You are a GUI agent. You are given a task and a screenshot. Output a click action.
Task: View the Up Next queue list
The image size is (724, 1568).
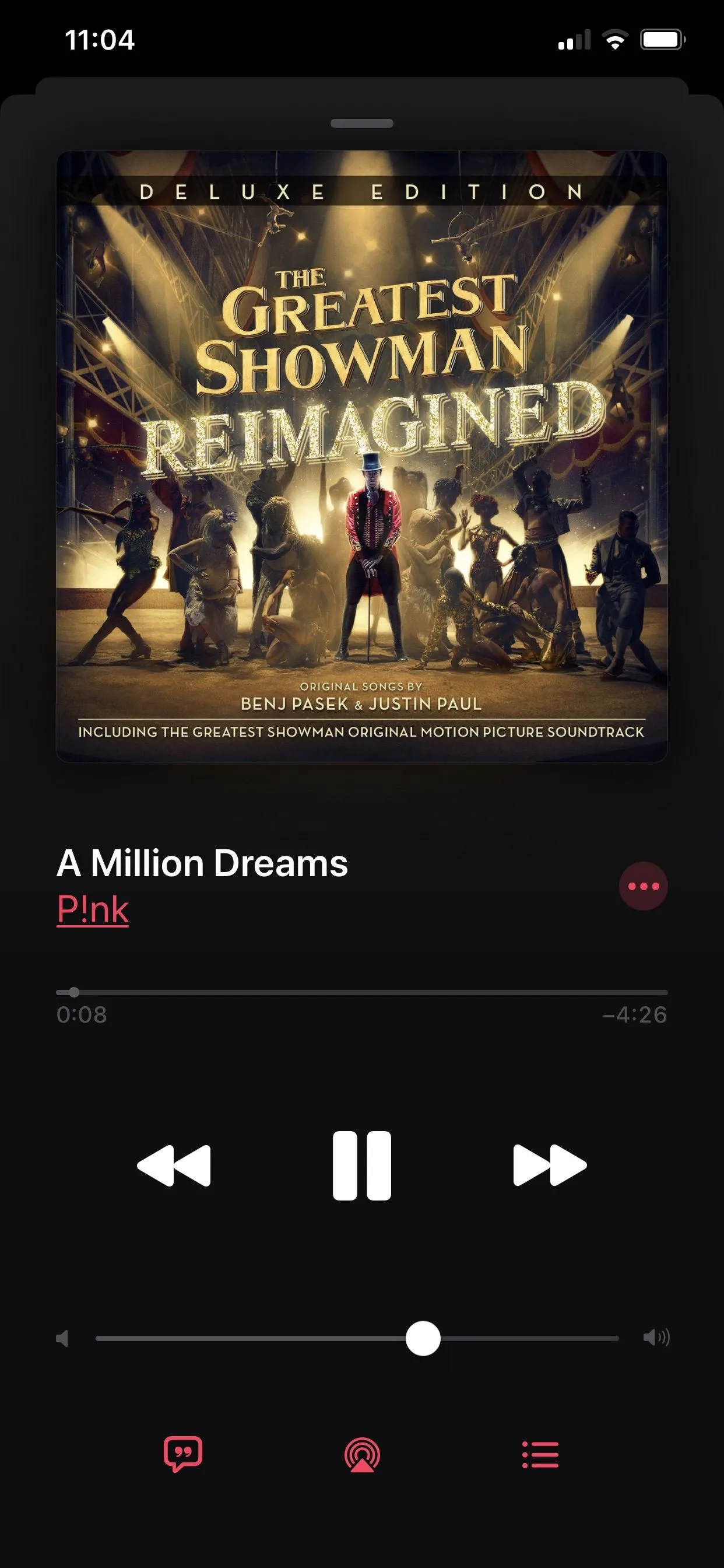point(540,1455)
